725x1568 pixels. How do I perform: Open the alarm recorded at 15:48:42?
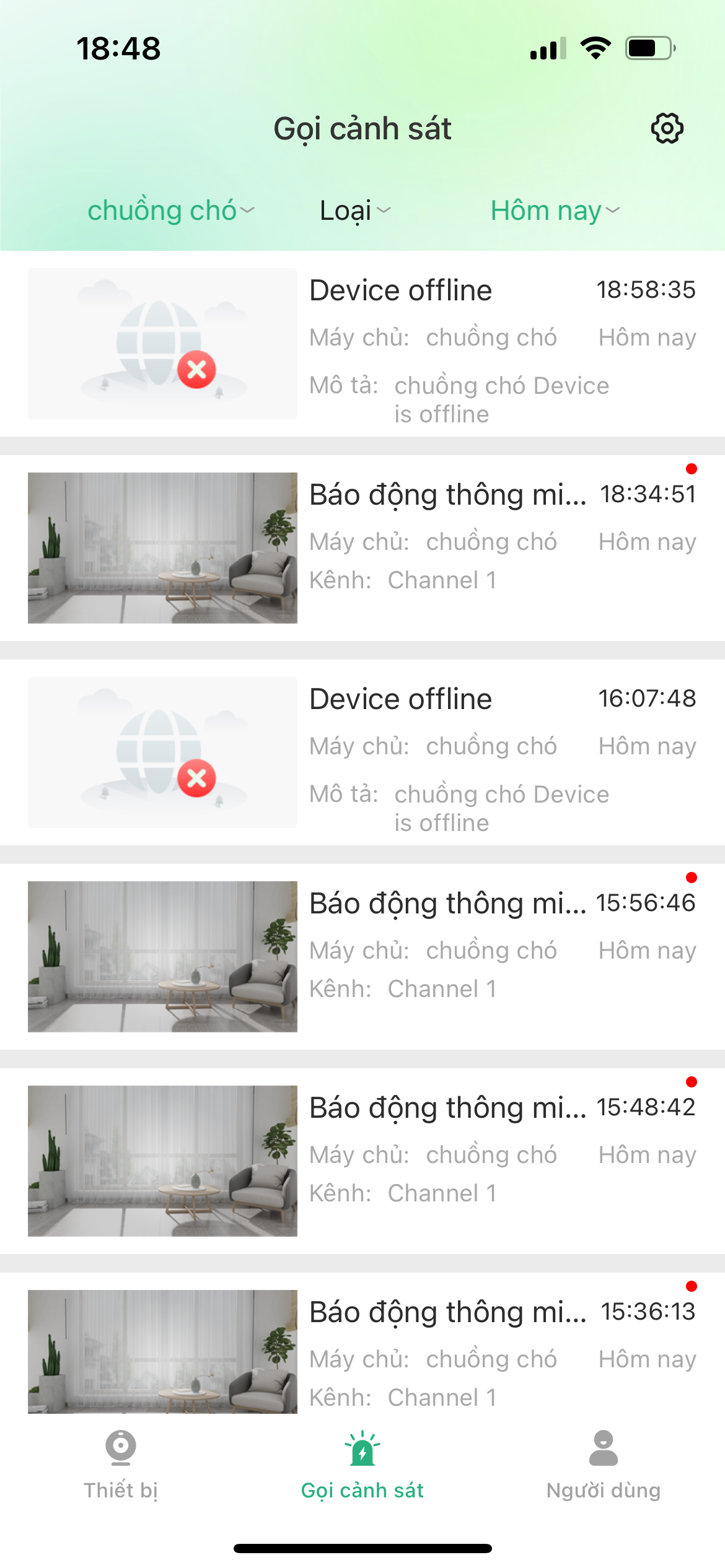[362, 1161]
